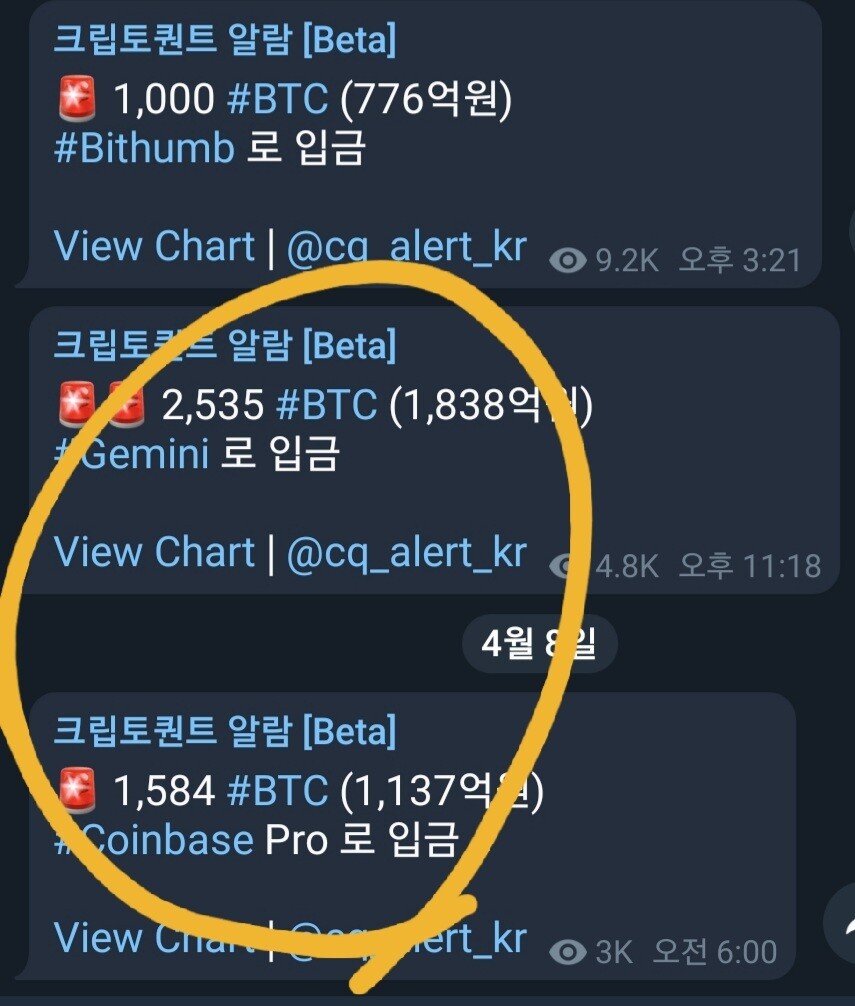Click the siren emoji in the Coinbase Pro alert

[78, 791]
